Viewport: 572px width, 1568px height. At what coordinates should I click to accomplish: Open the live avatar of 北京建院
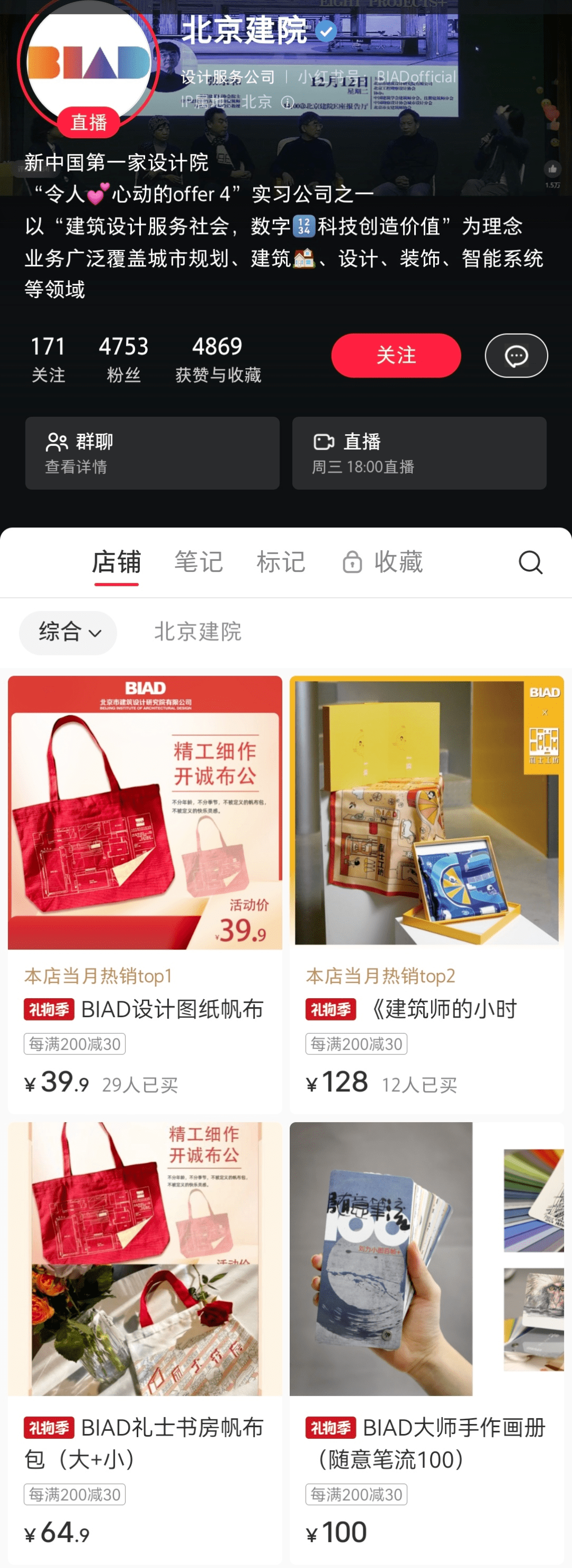(89, 64)
